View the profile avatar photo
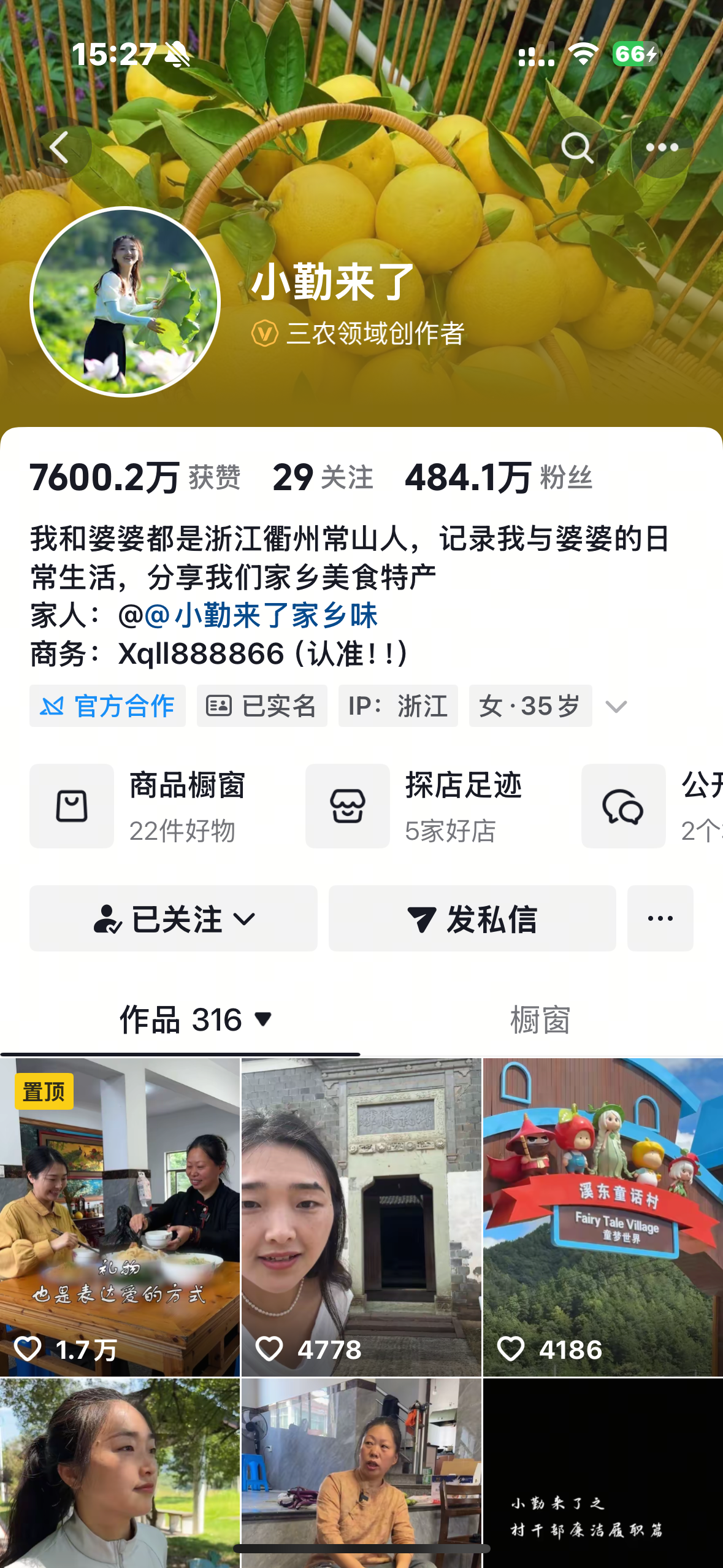 pyautogui.click(x=125, y=302)
